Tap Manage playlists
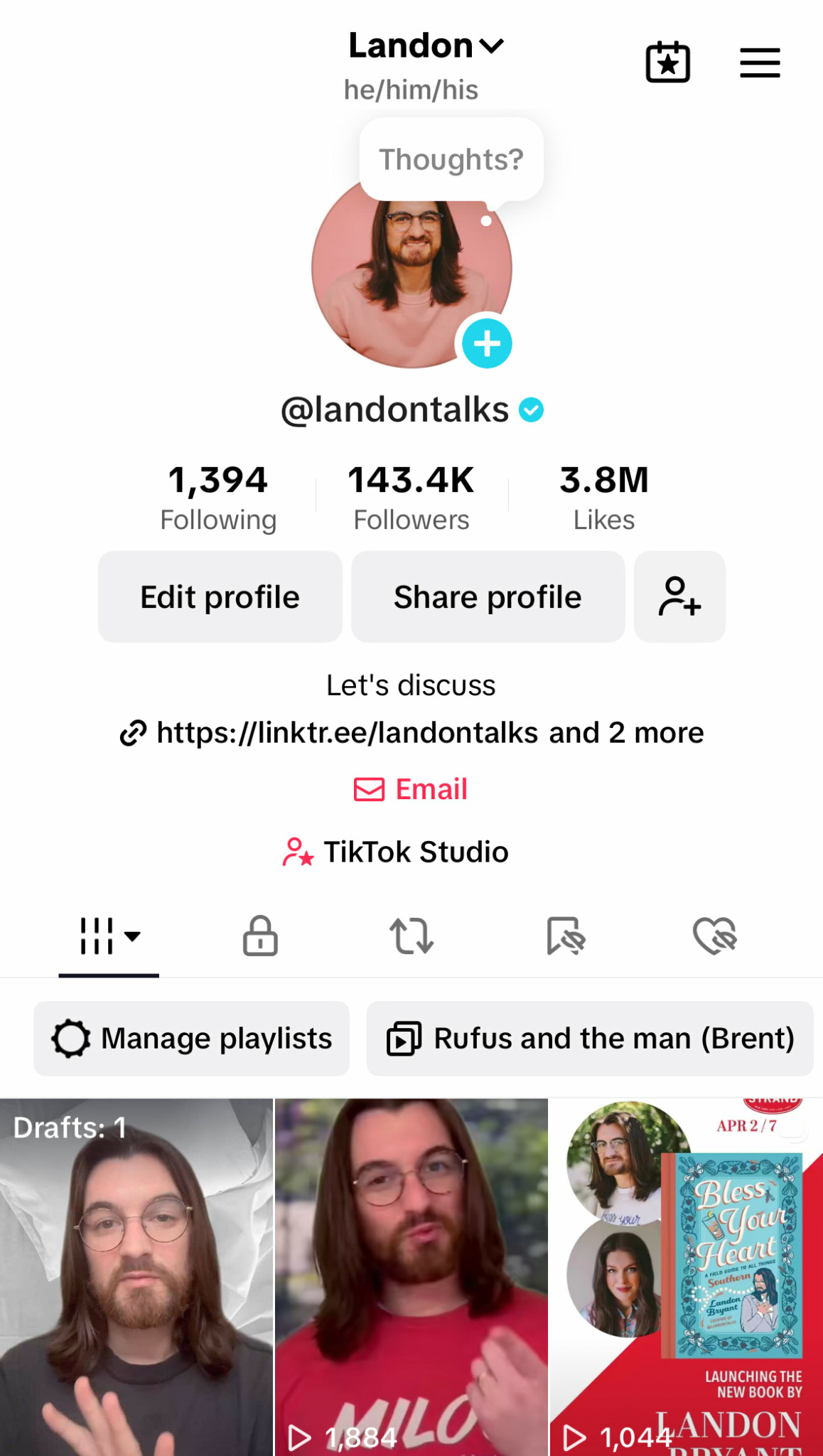 pyautogui.click(x=192, y=1039)
